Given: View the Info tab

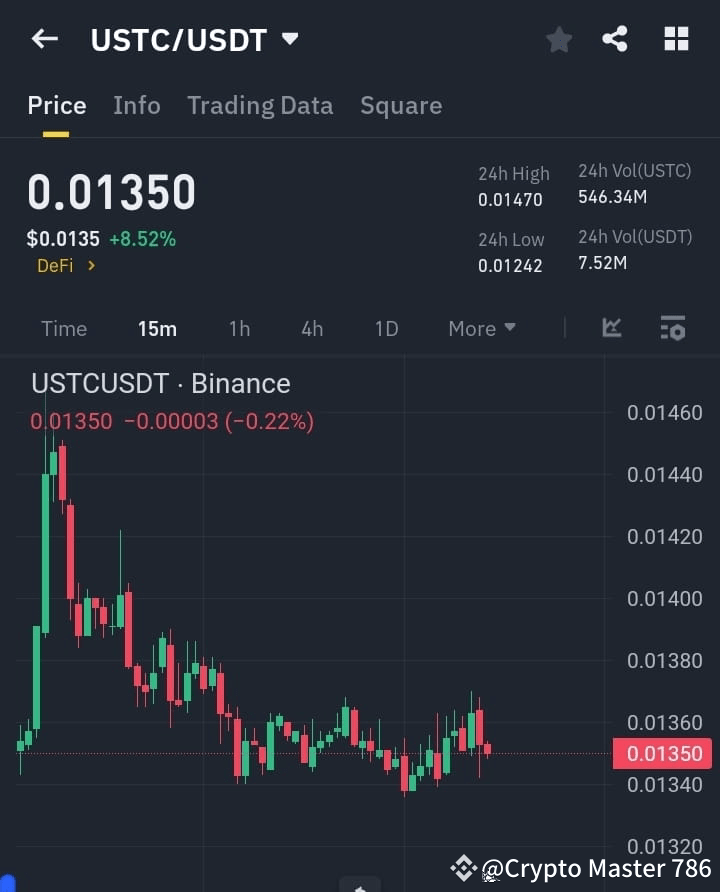Looking at the screenshot, I should coord(137,105).
